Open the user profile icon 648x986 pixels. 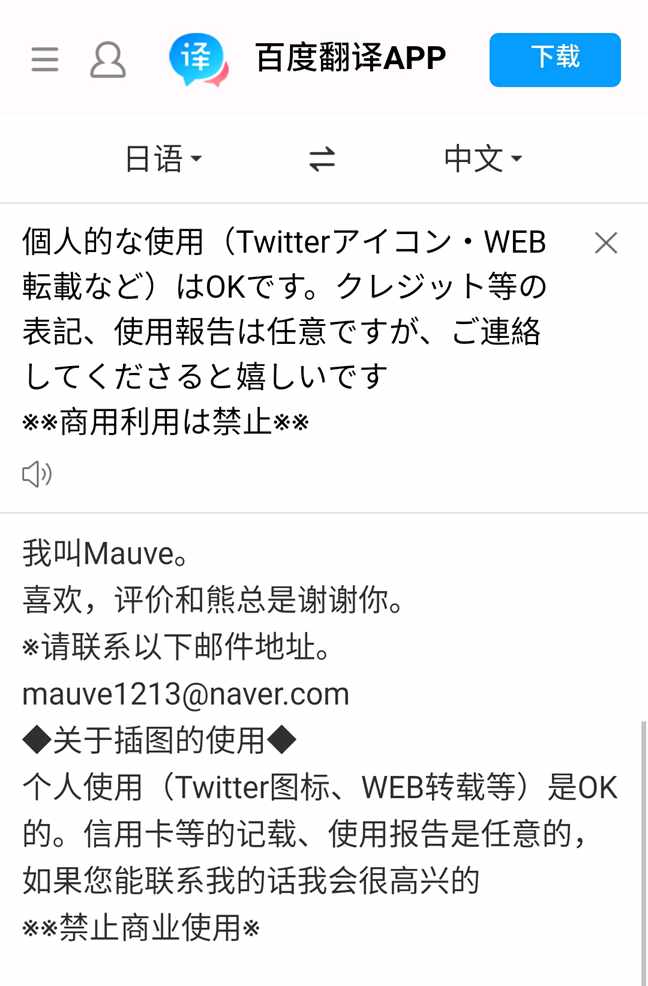107,60
